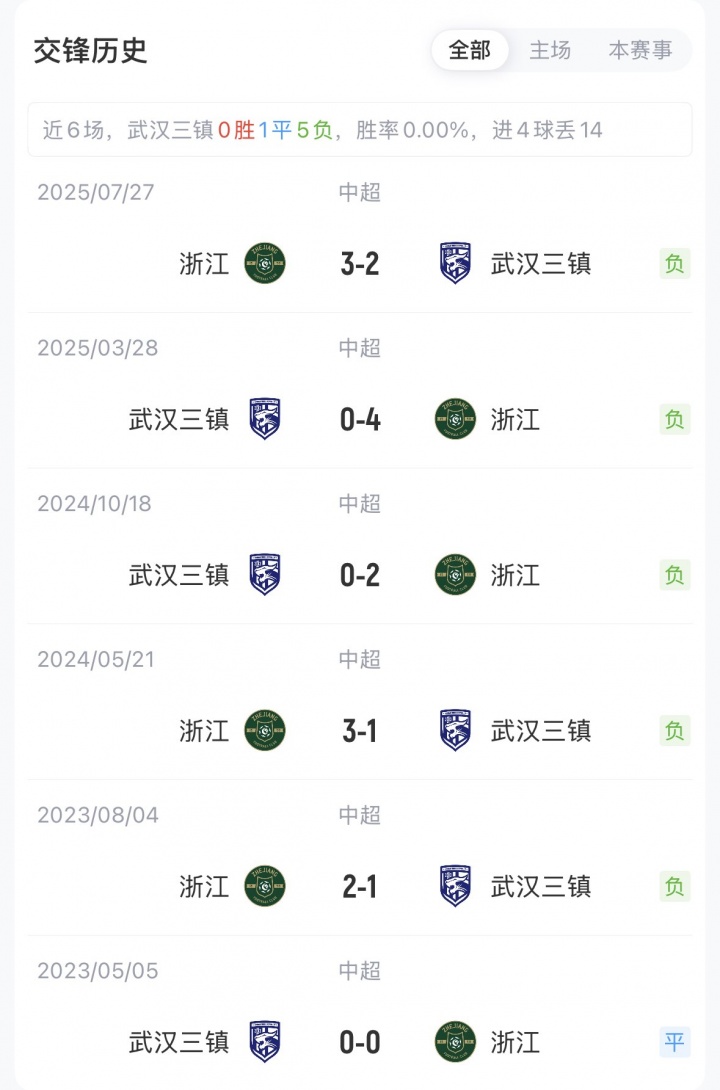Click the Zhejiang team logo in the 2025/07/27 match

262,263
